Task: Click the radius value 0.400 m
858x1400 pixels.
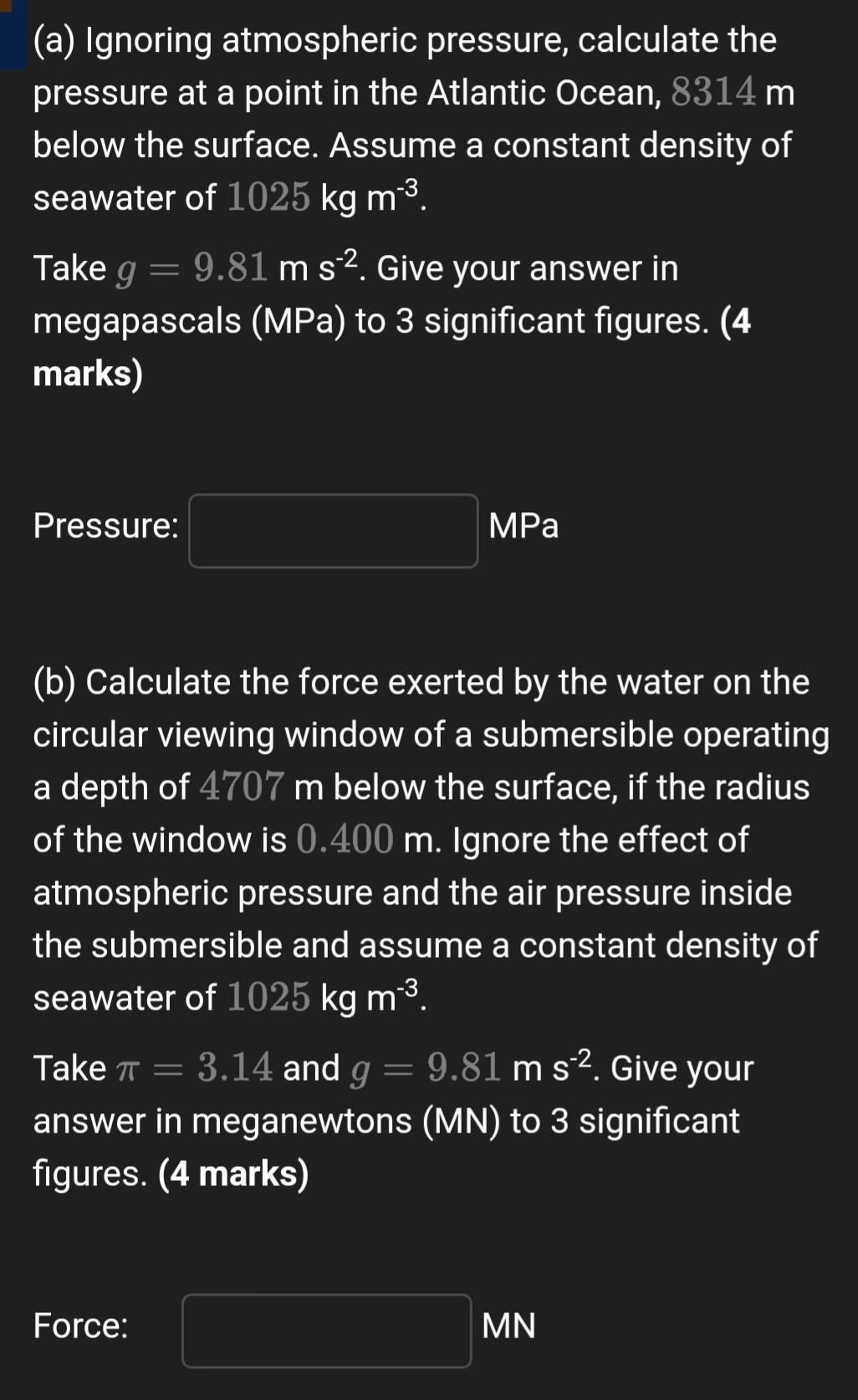Action: tap(344, 838)
